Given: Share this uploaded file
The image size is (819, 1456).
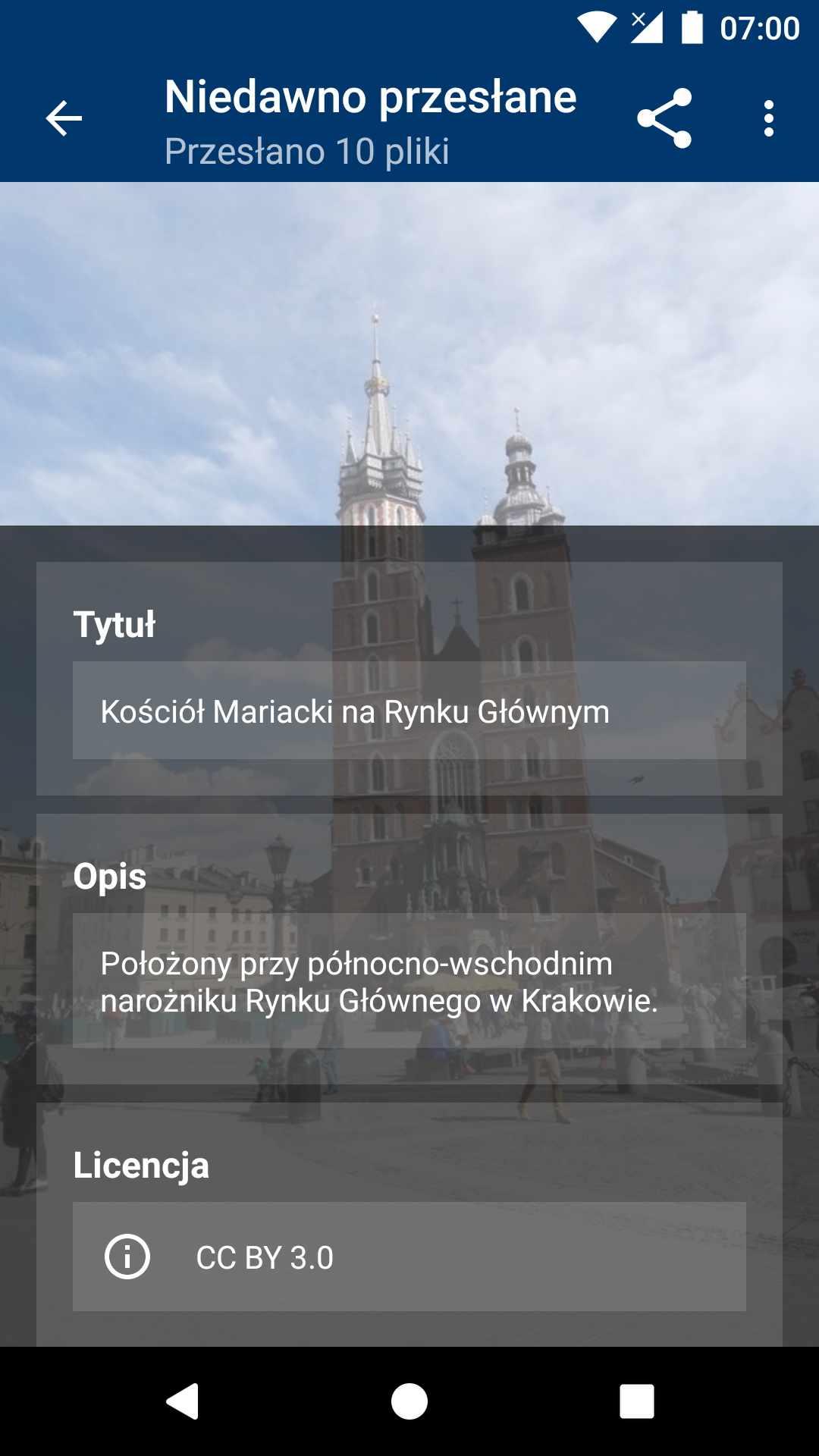Looking at the screenshot, I should (664, 119).
